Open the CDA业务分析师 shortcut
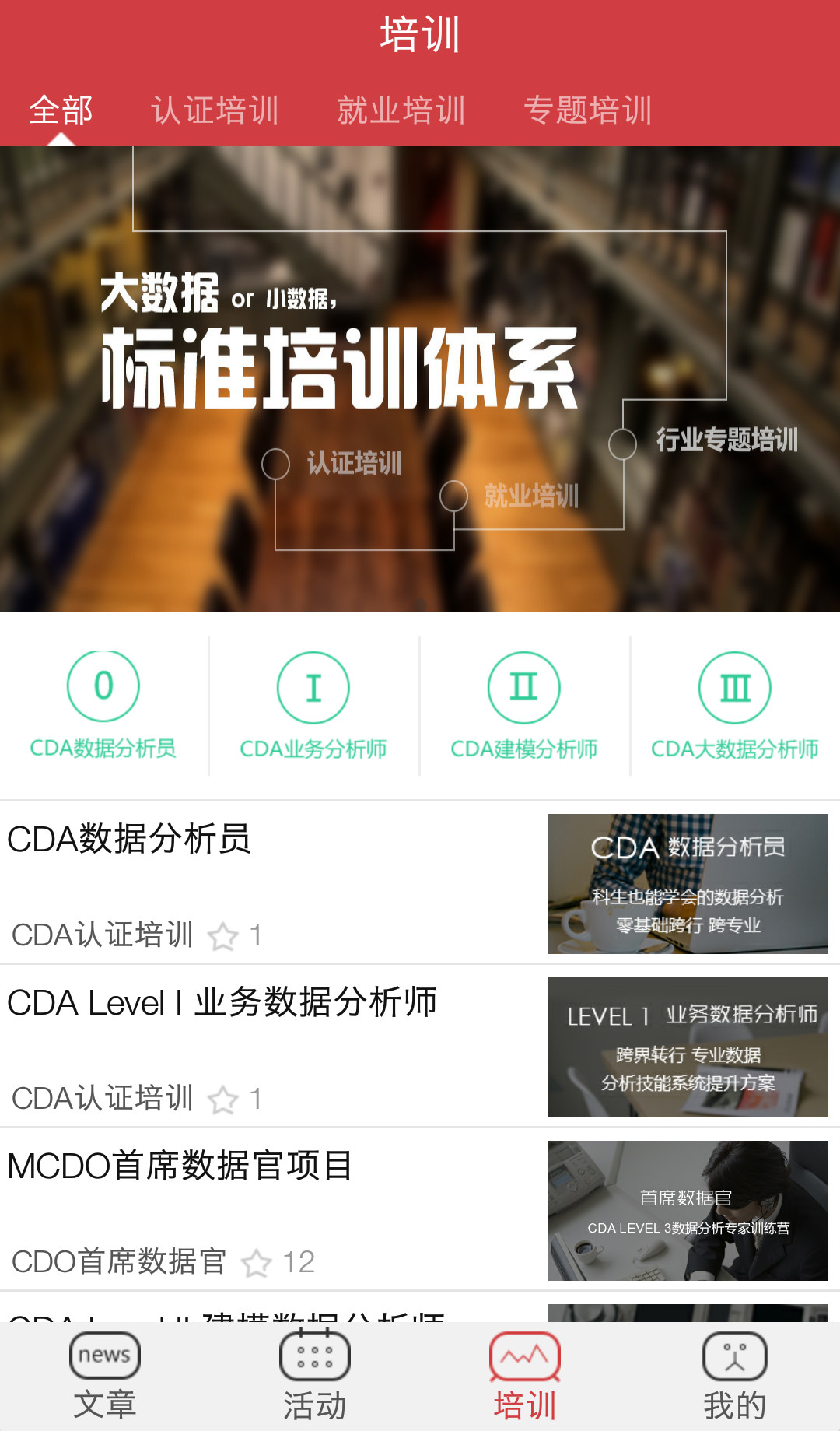 [x=313, y=705]
